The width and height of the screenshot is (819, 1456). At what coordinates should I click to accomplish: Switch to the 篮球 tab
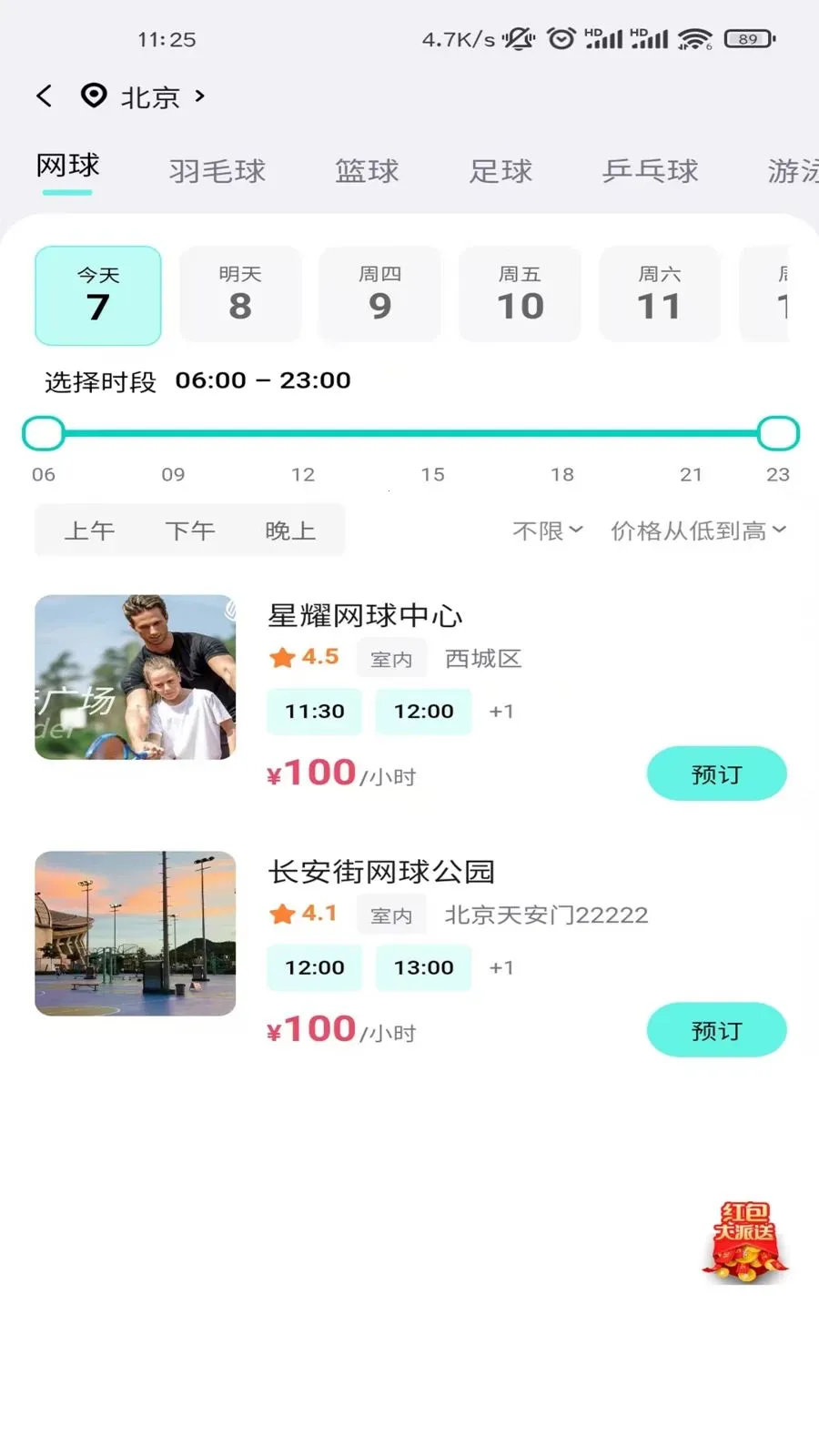[367, 171]
